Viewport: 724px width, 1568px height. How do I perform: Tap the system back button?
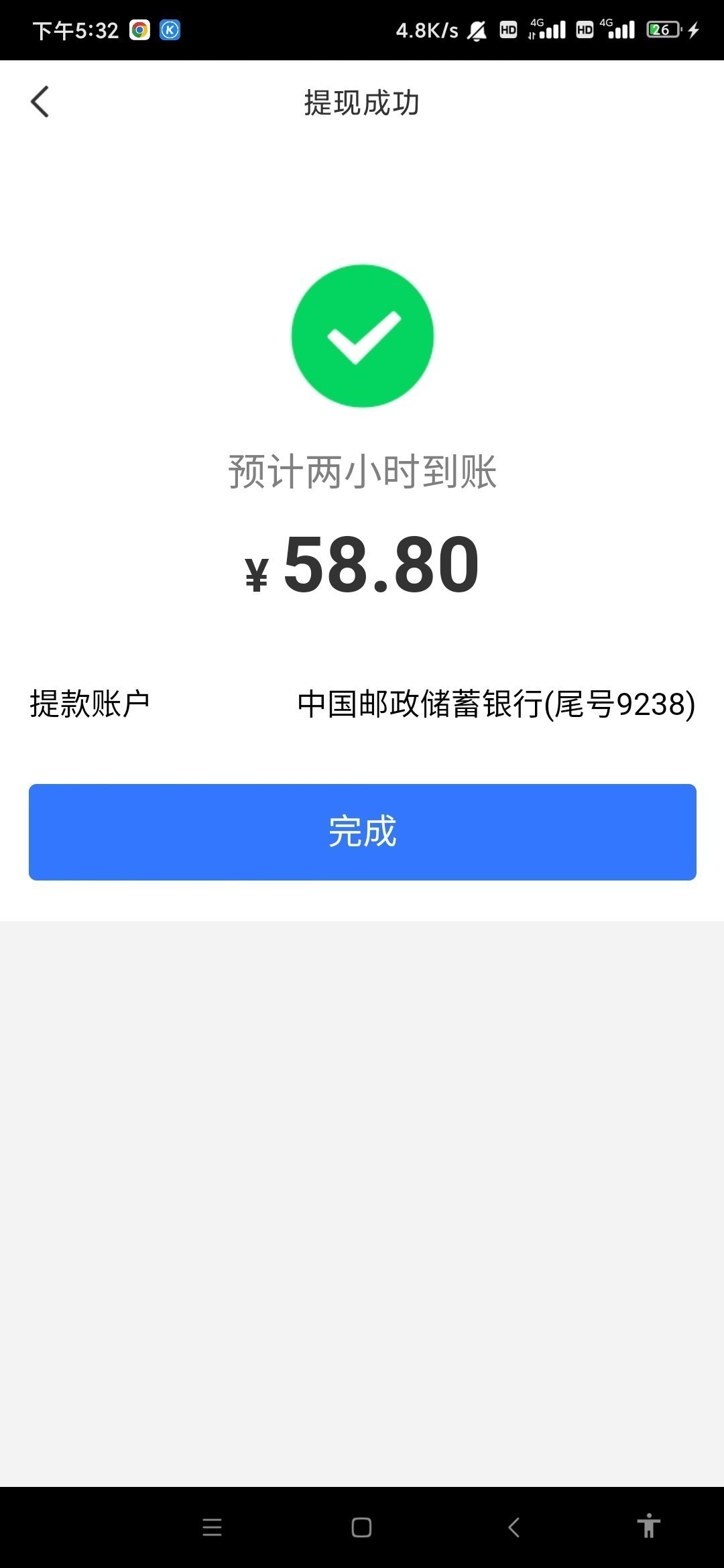tap(514, 1527)
